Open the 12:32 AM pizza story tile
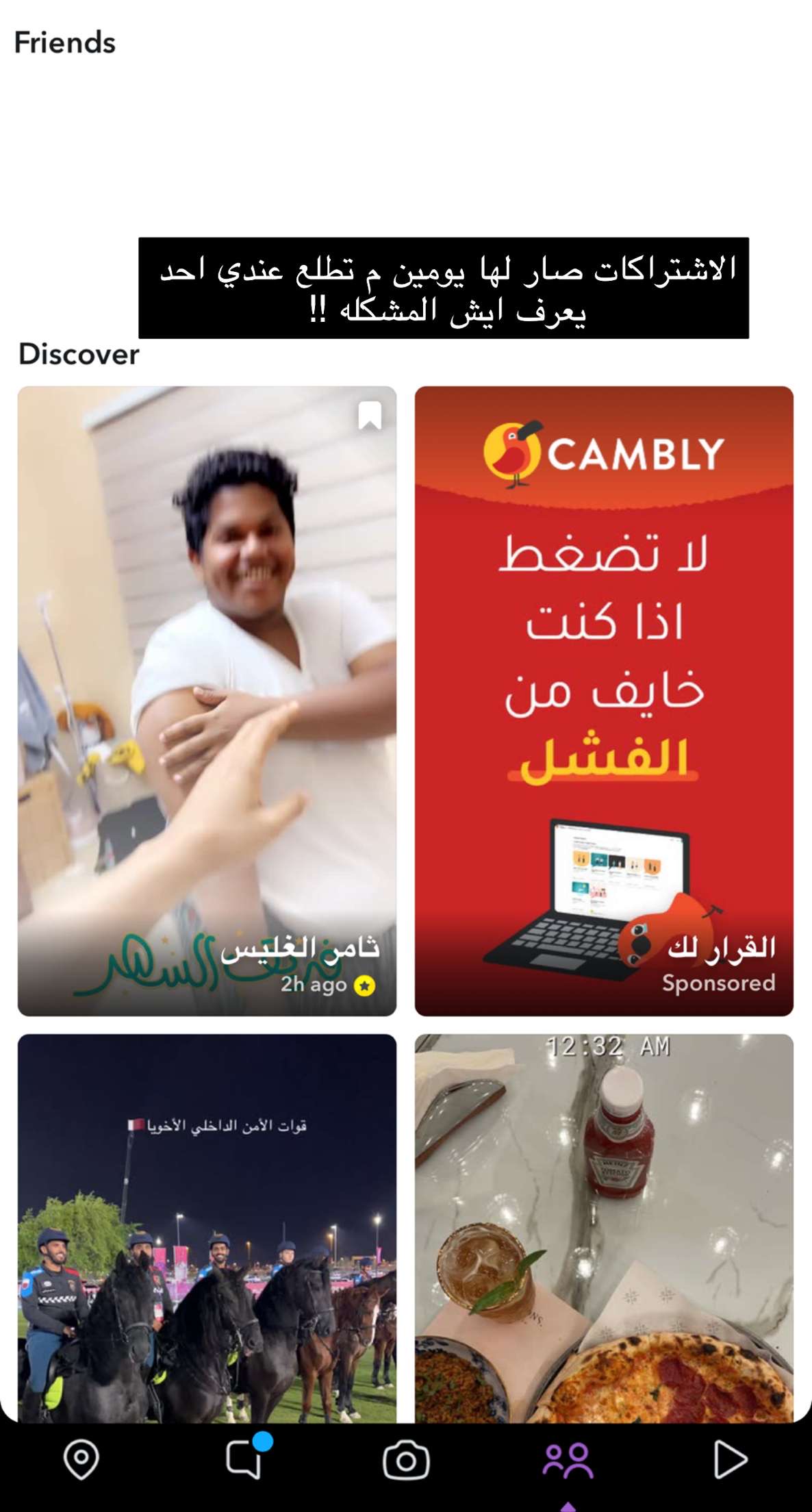 pyautogui.click(x=604, y=1227)
